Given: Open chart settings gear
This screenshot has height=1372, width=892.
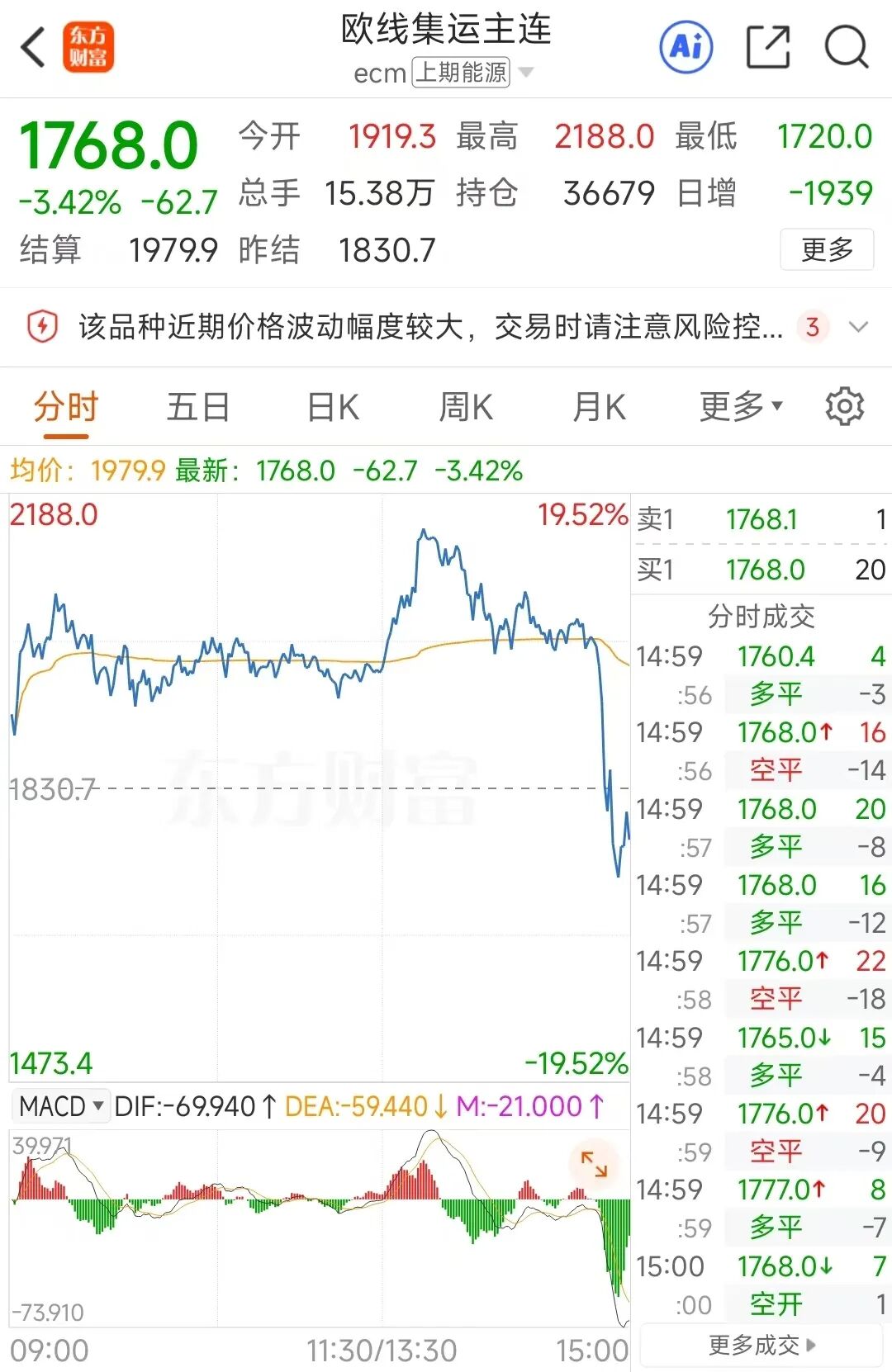Looking at the screenshot, I should point(844,407).
